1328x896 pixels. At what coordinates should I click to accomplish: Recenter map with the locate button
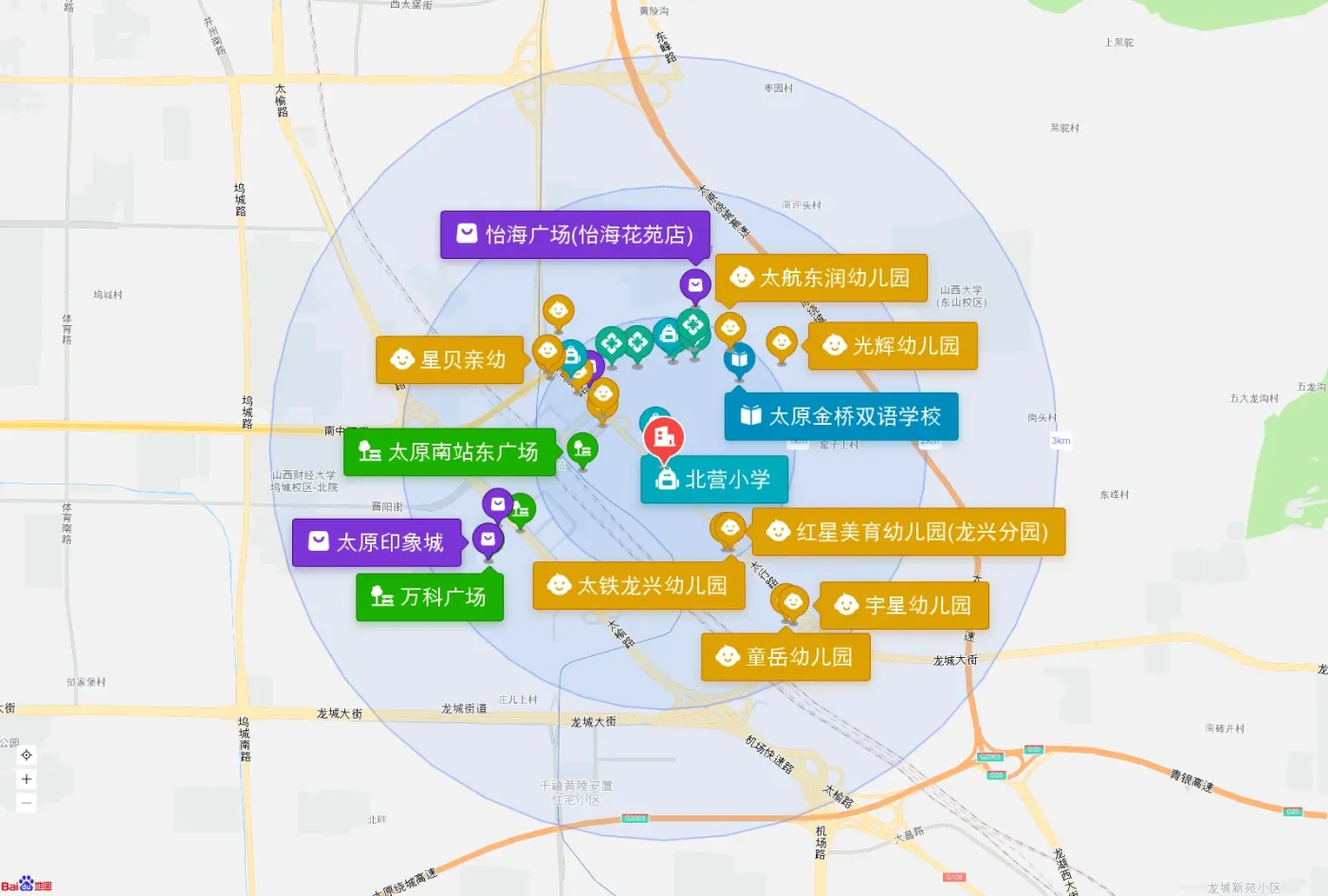27,756
